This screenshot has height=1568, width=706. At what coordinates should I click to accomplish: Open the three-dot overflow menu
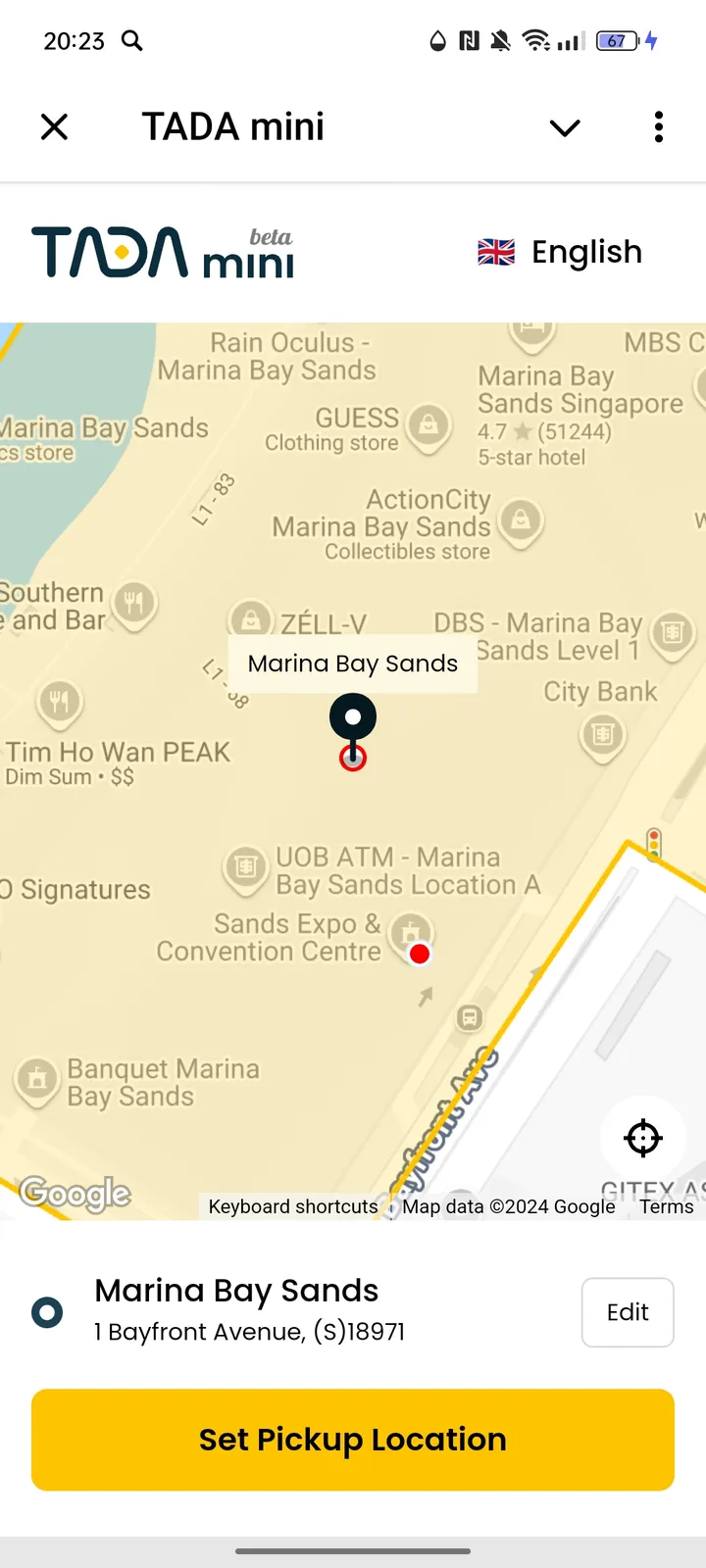tap(658, 126)
